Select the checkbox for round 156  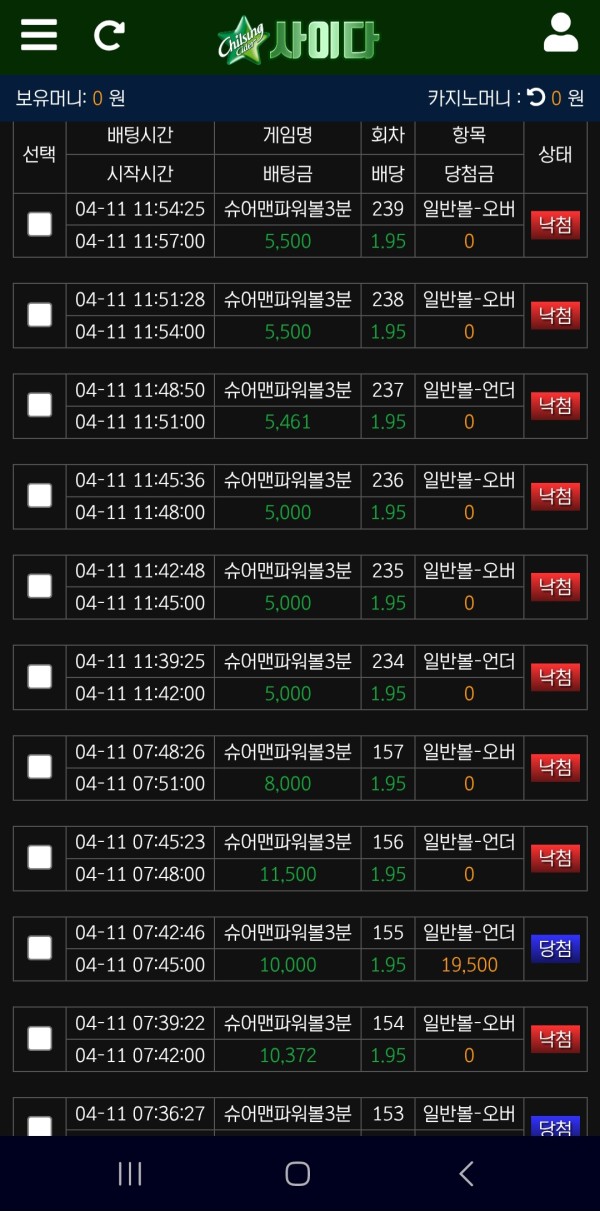40,858
